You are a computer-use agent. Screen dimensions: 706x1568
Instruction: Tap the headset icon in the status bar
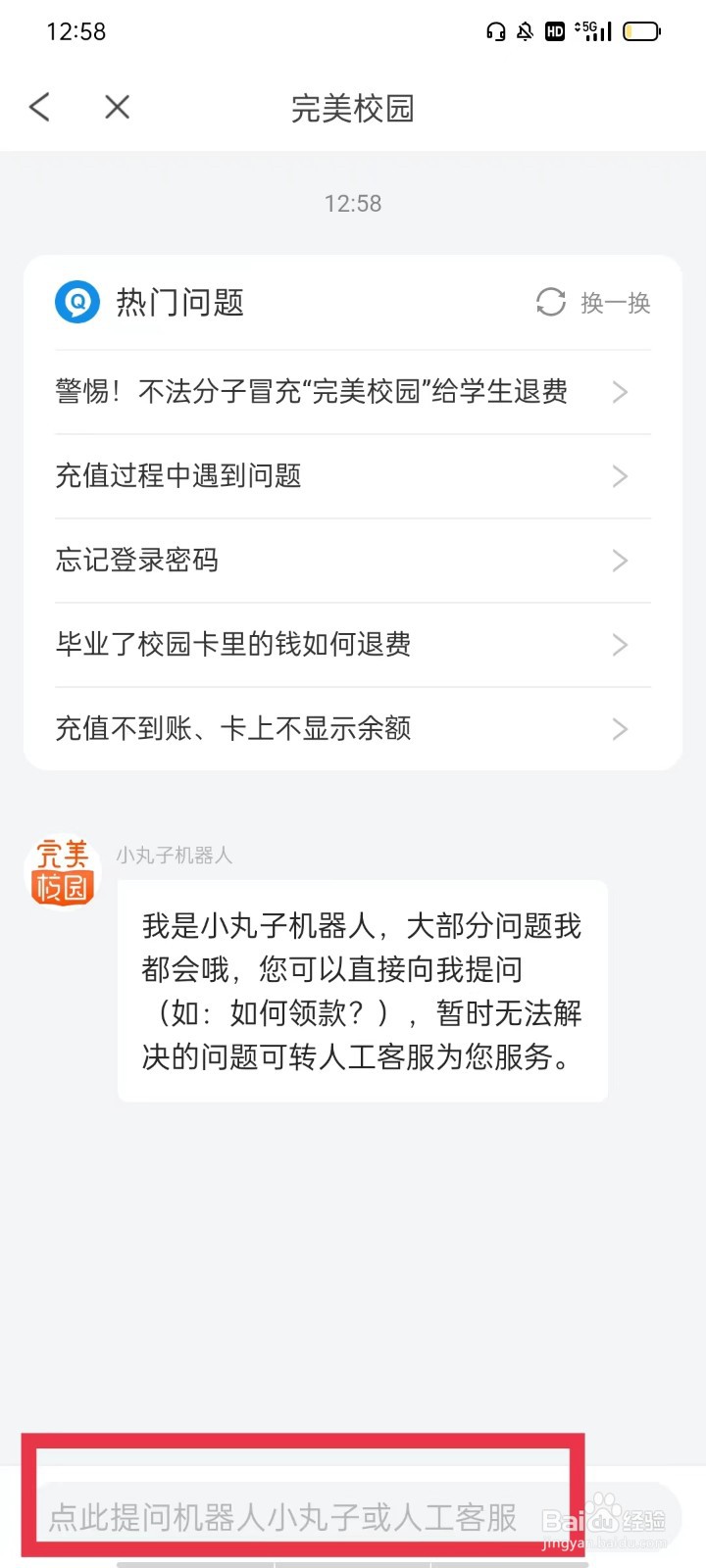pos(495,31)
